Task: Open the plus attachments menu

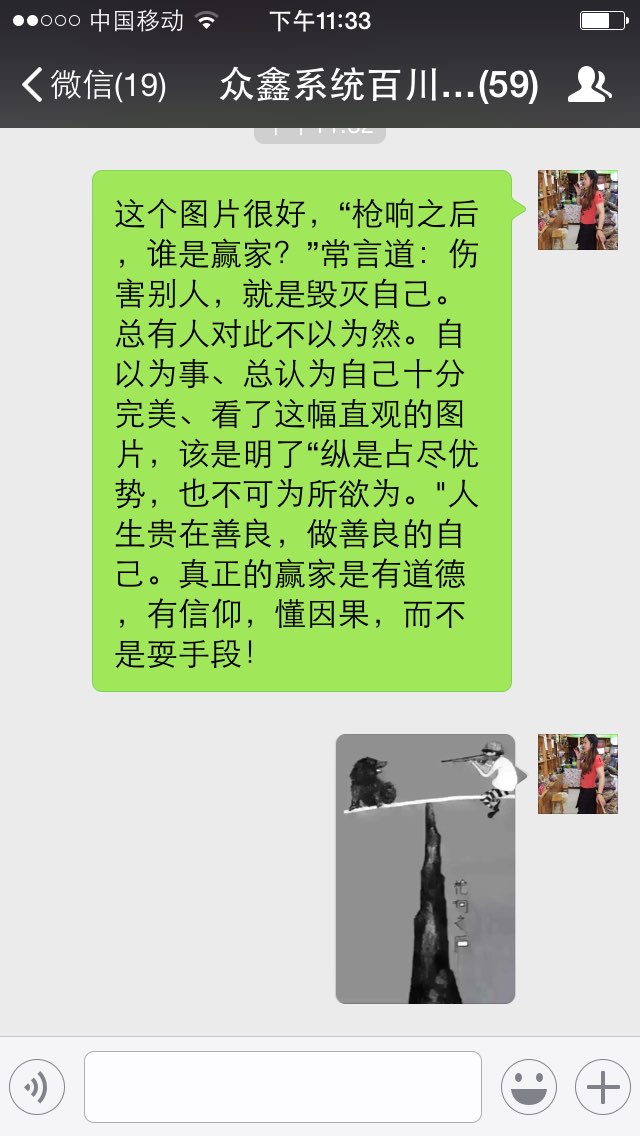Action: click(603, 1087)
